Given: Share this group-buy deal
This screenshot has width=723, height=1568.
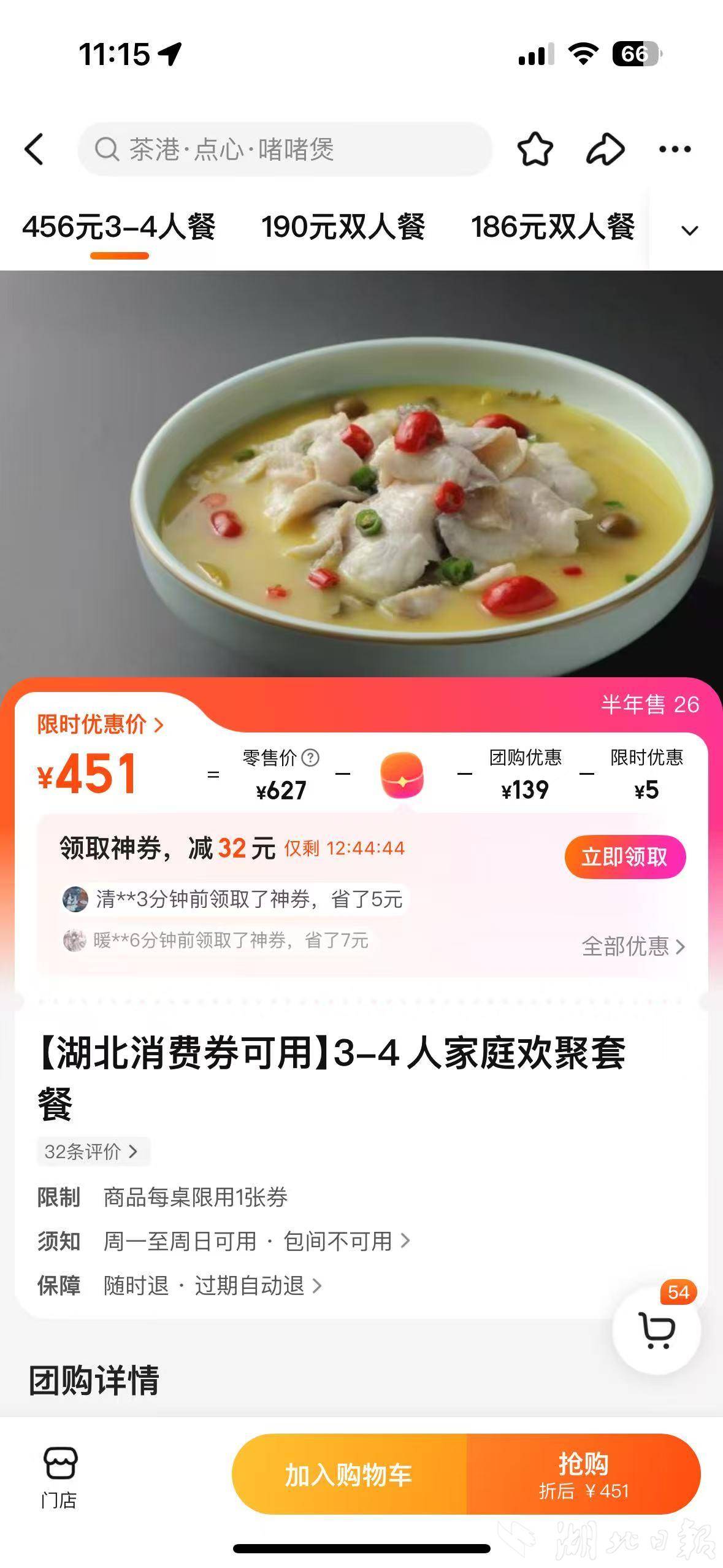Looking at the screenshot, I should click(605, 149).
